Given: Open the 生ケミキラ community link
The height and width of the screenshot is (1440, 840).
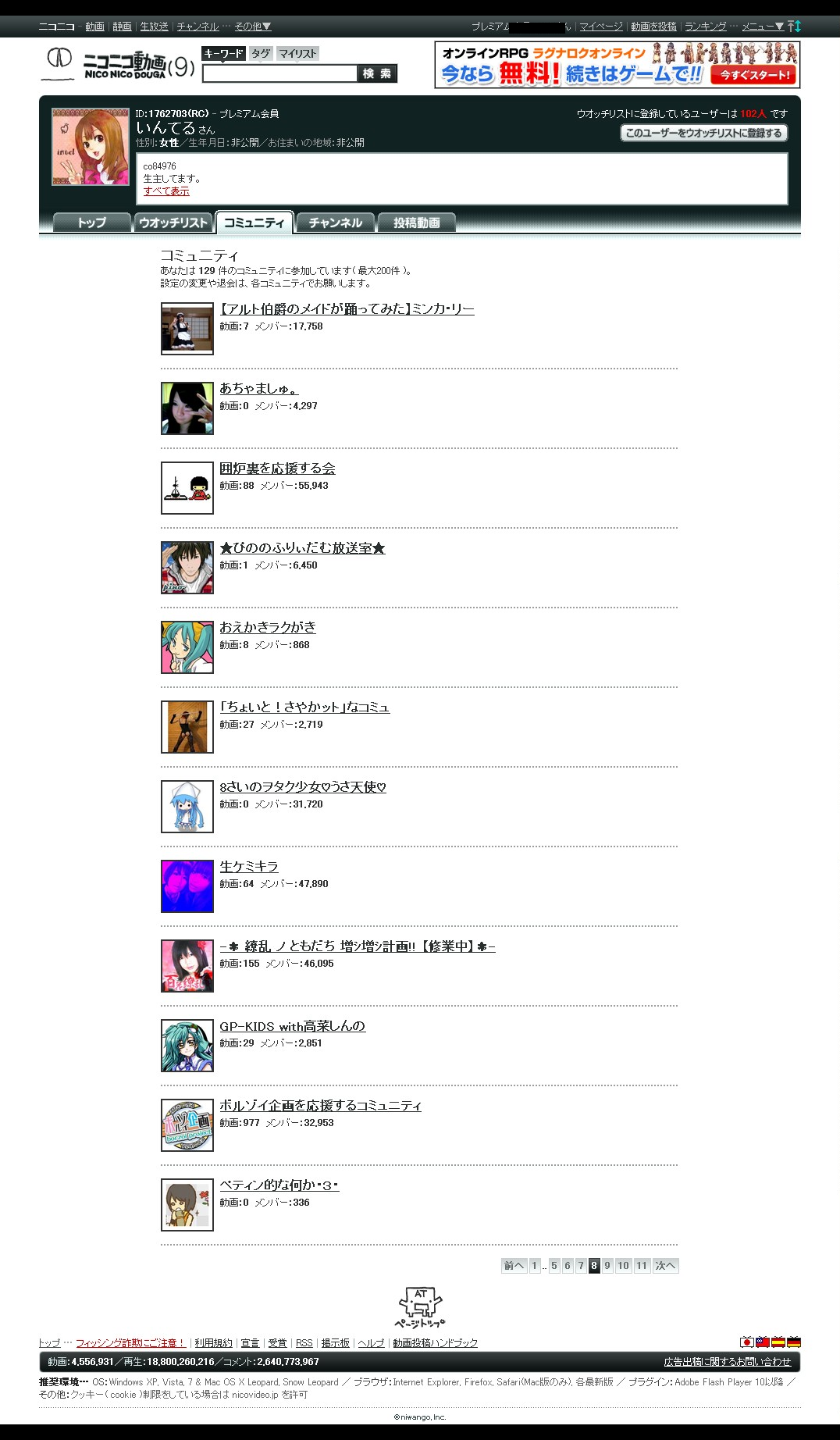Looking at the screenshot, I should pos(249,867).
